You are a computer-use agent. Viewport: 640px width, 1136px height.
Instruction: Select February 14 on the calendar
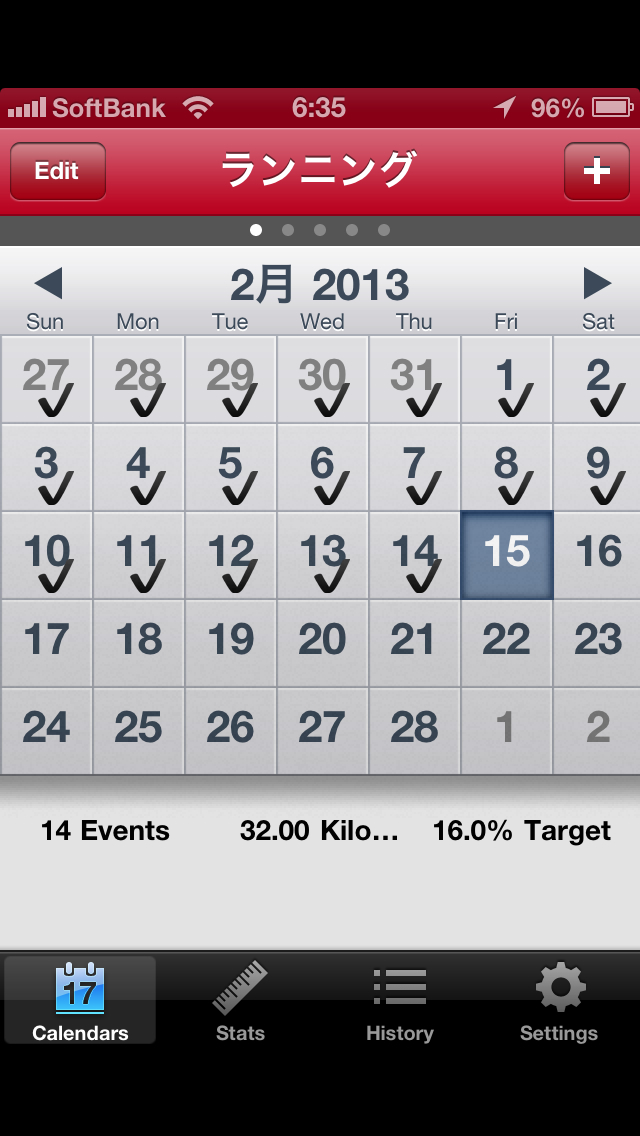point(414,555)
